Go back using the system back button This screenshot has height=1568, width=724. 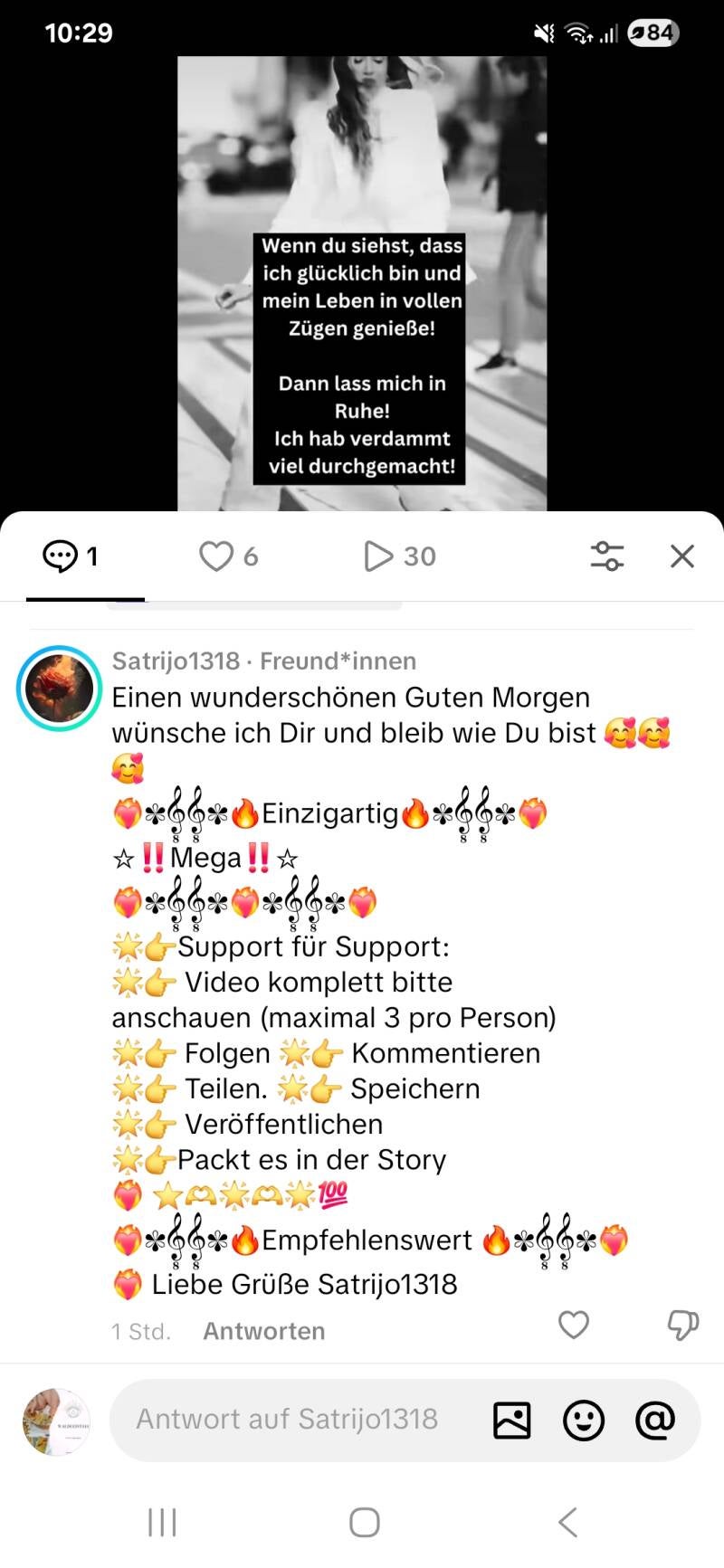567,1522
